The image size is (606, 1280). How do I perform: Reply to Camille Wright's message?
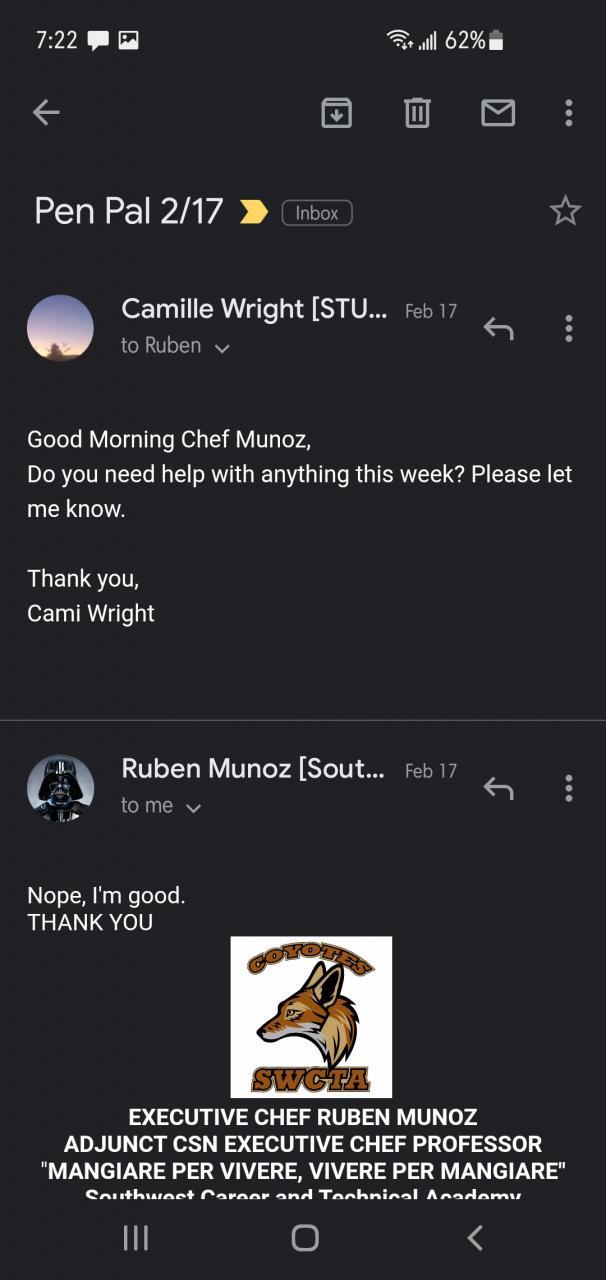tap(498, 328)
